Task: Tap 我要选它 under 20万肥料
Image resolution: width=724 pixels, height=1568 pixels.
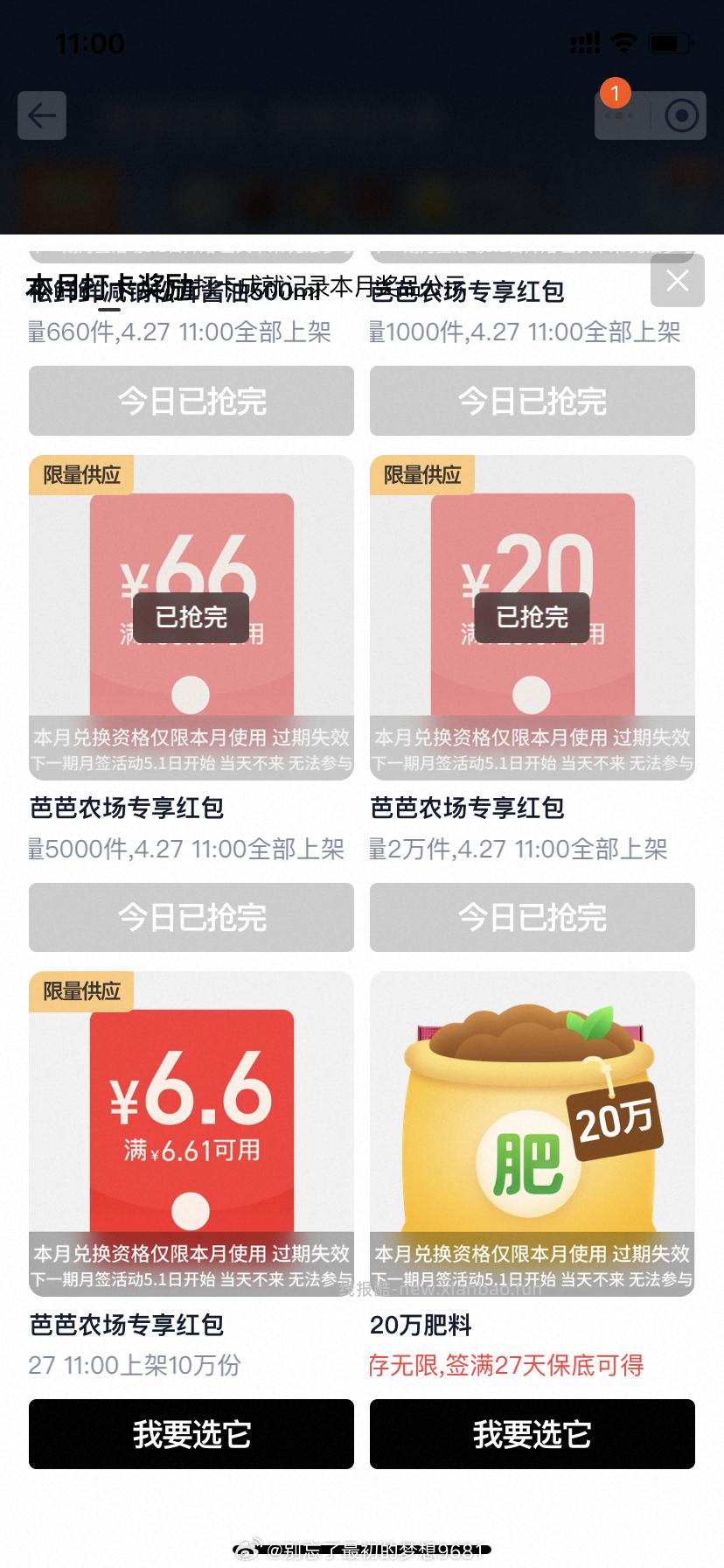Action: click(532, 1434)
